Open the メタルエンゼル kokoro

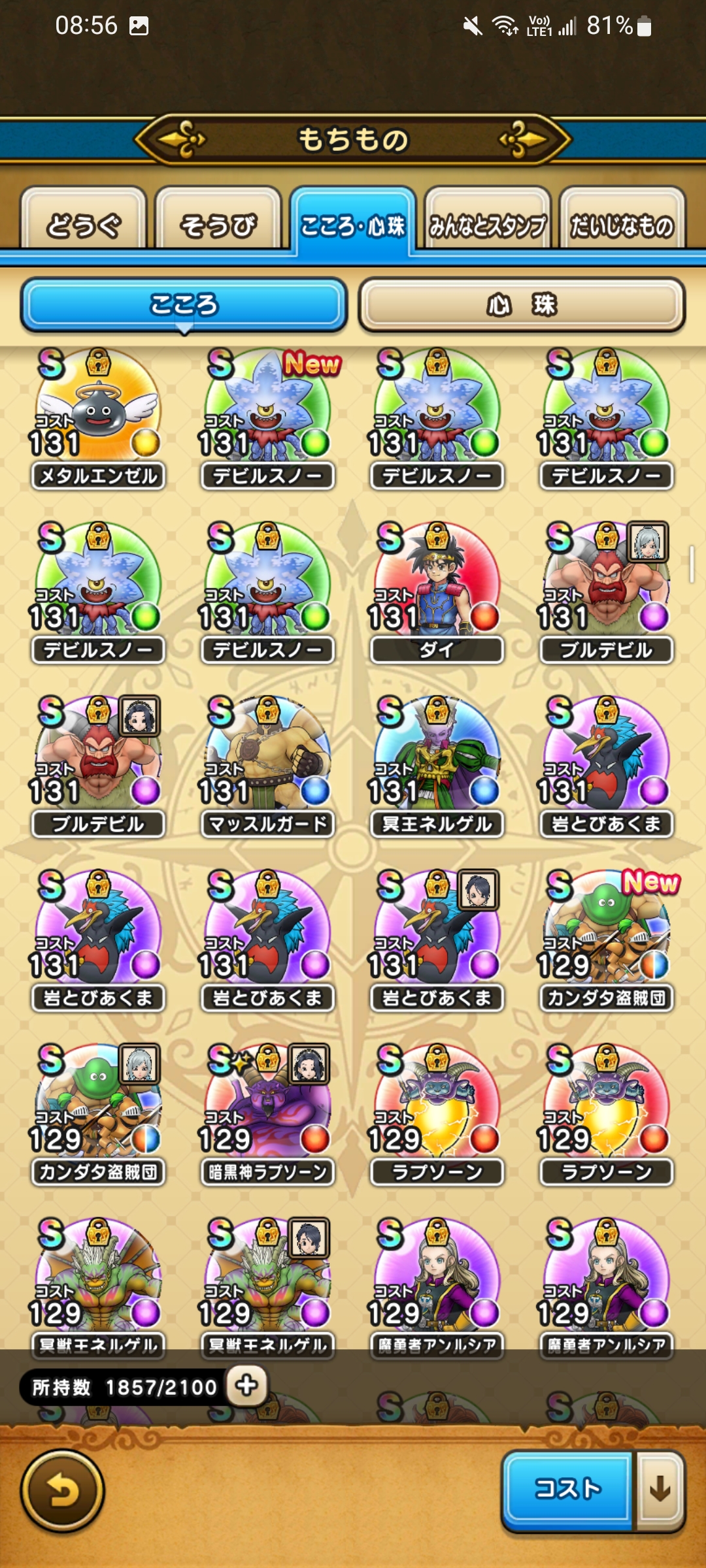tap(98, 418)
